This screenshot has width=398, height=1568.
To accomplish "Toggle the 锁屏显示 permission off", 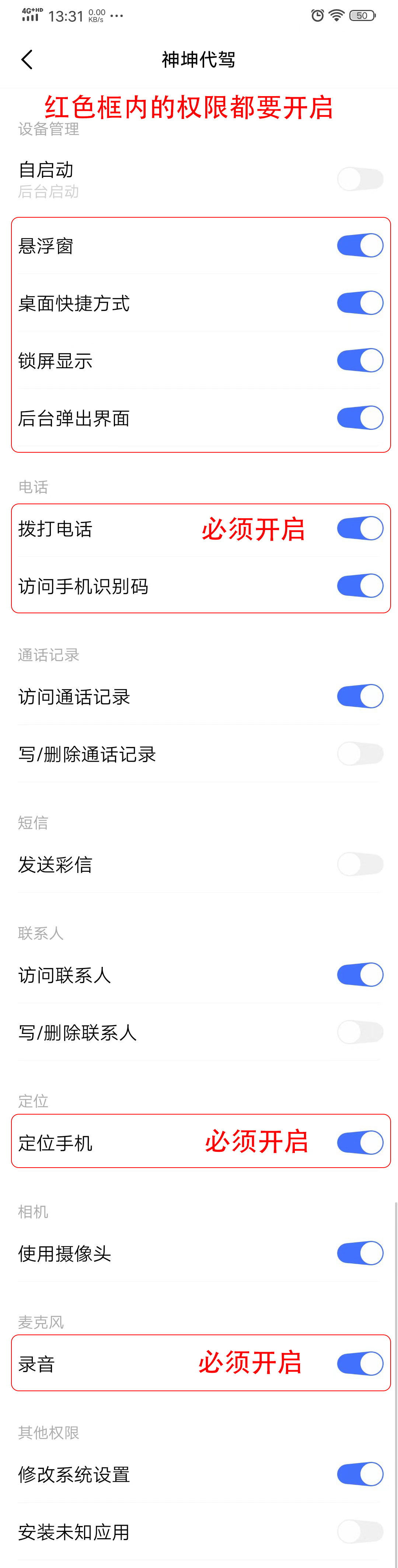I will 360,360.
